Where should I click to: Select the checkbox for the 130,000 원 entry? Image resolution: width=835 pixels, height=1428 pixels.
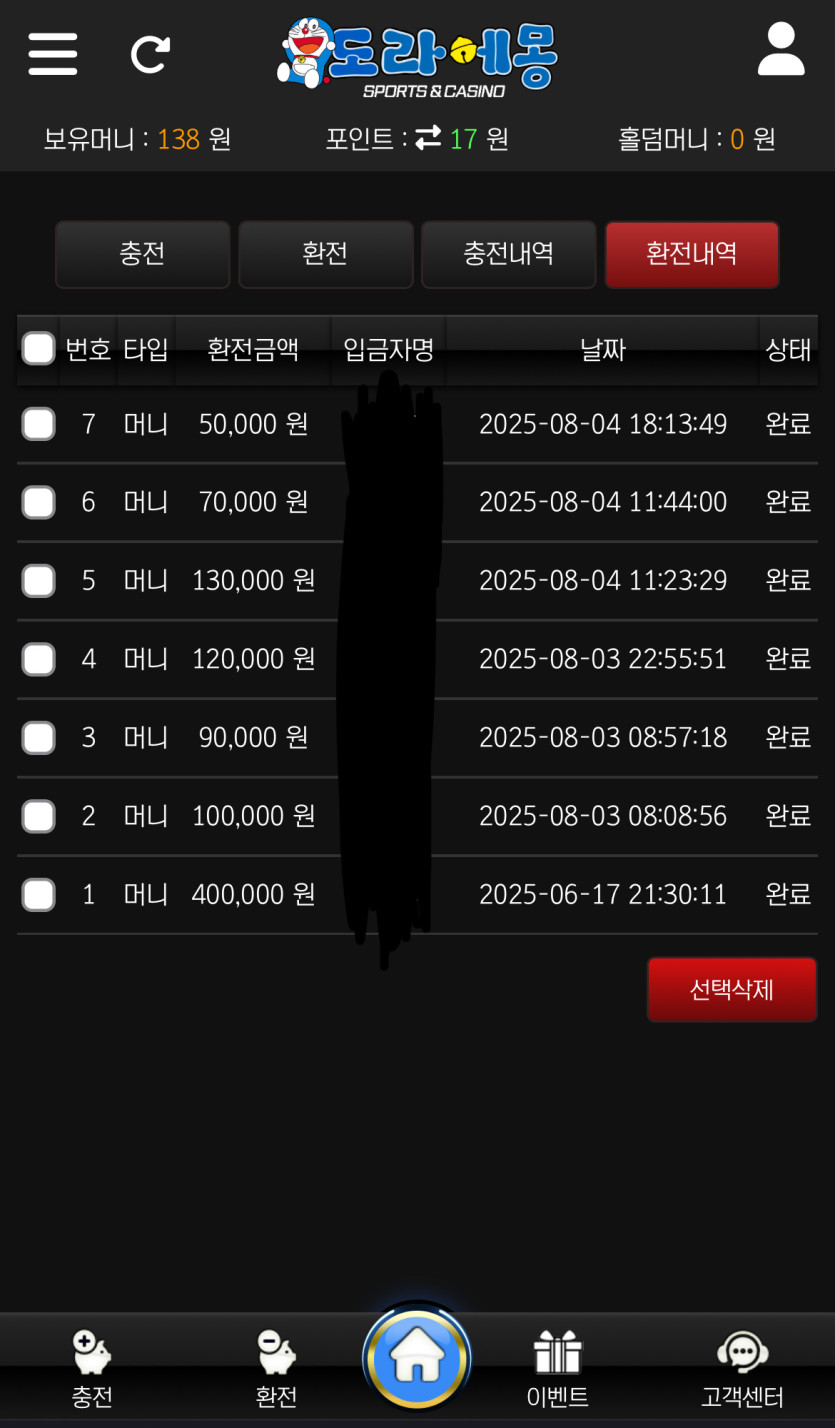39,581
